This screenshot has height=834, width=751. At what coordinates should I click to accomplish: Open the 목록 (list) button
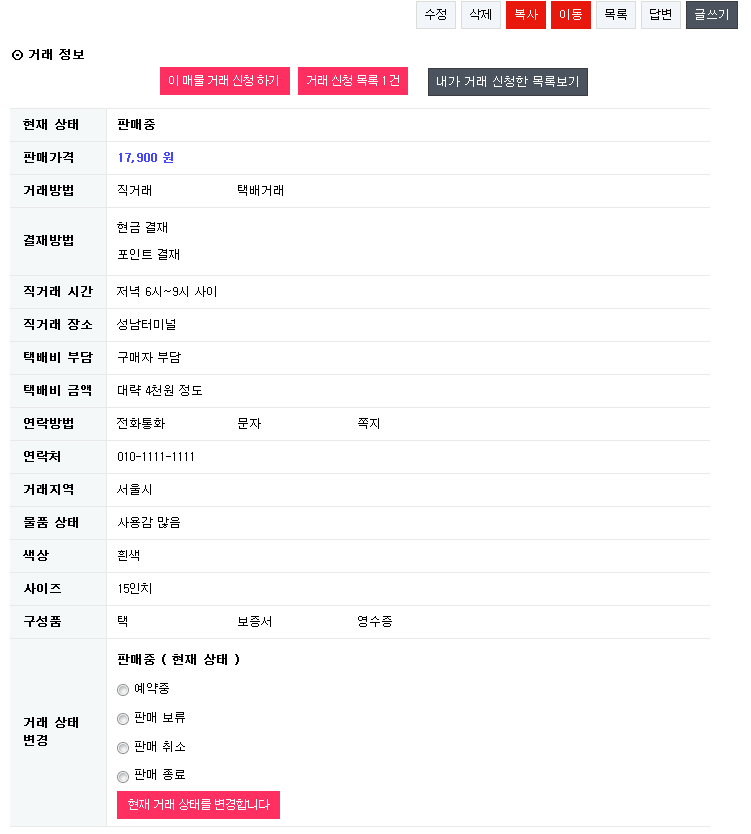coord(616,15)
